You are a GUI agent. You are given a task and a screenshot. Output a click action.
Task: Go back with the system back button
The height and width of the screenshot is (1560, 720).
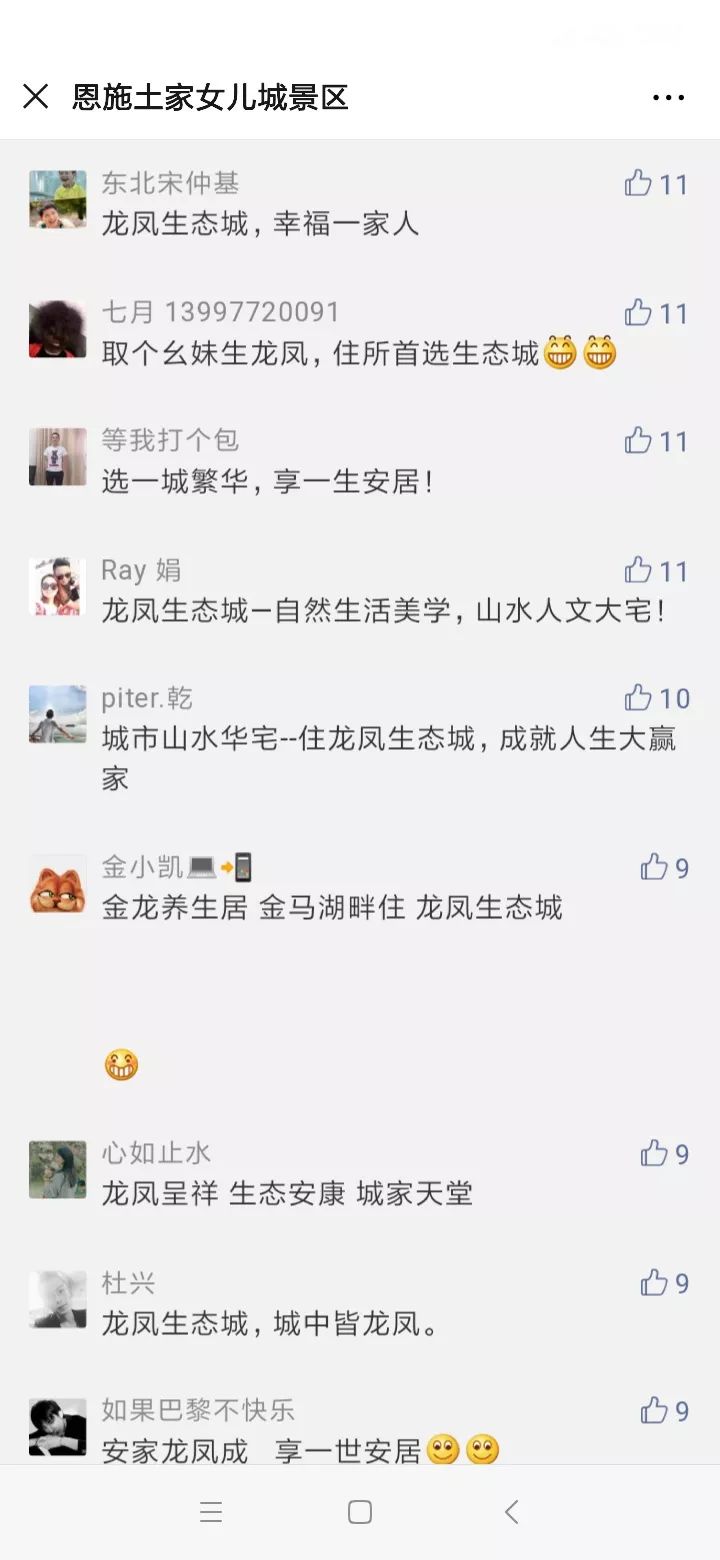[x=511, y=1512]
